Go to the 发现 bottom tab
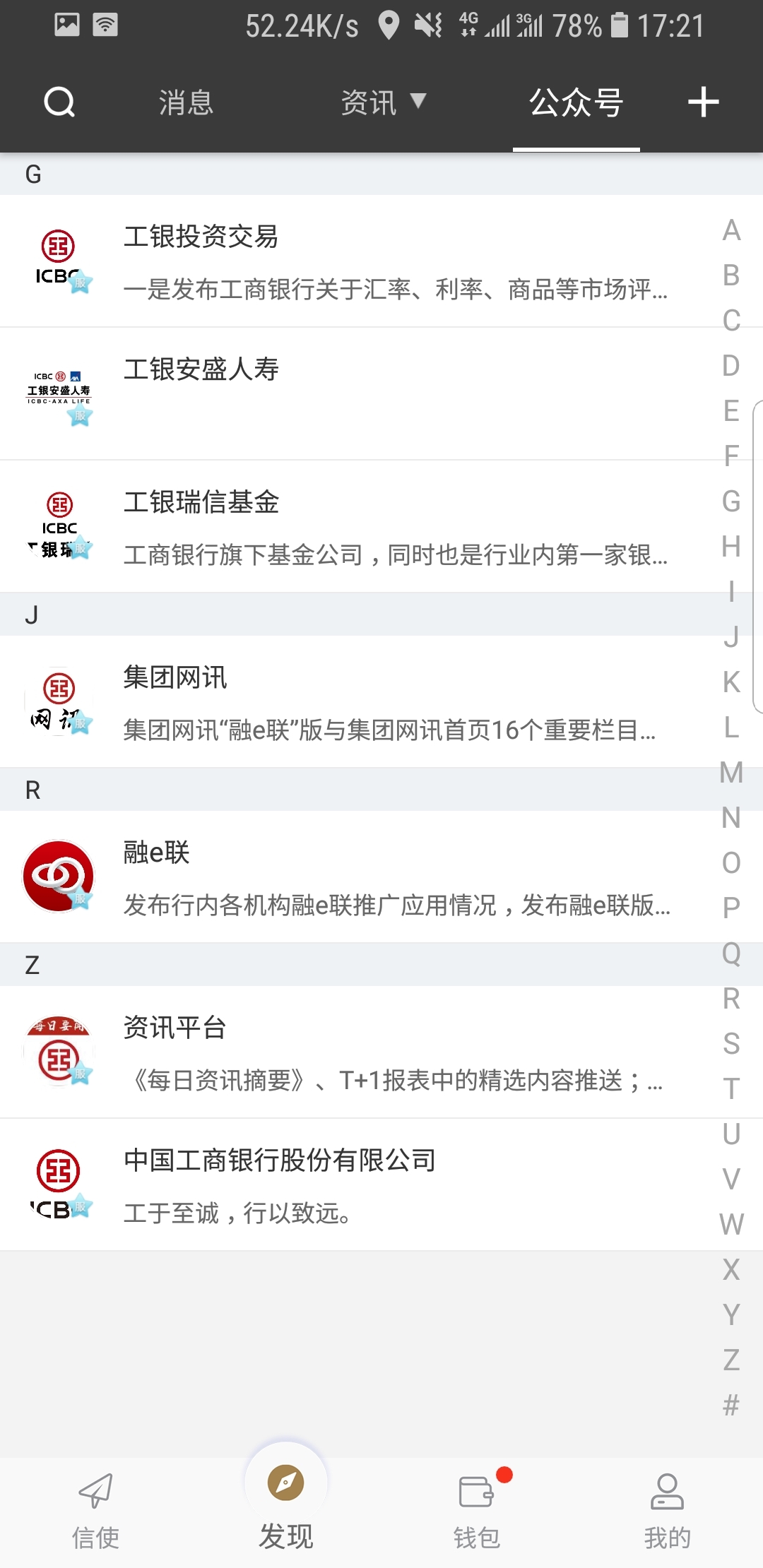Image resolution: width=763 pixels, height=1568 pixels. pos(286,1504)
